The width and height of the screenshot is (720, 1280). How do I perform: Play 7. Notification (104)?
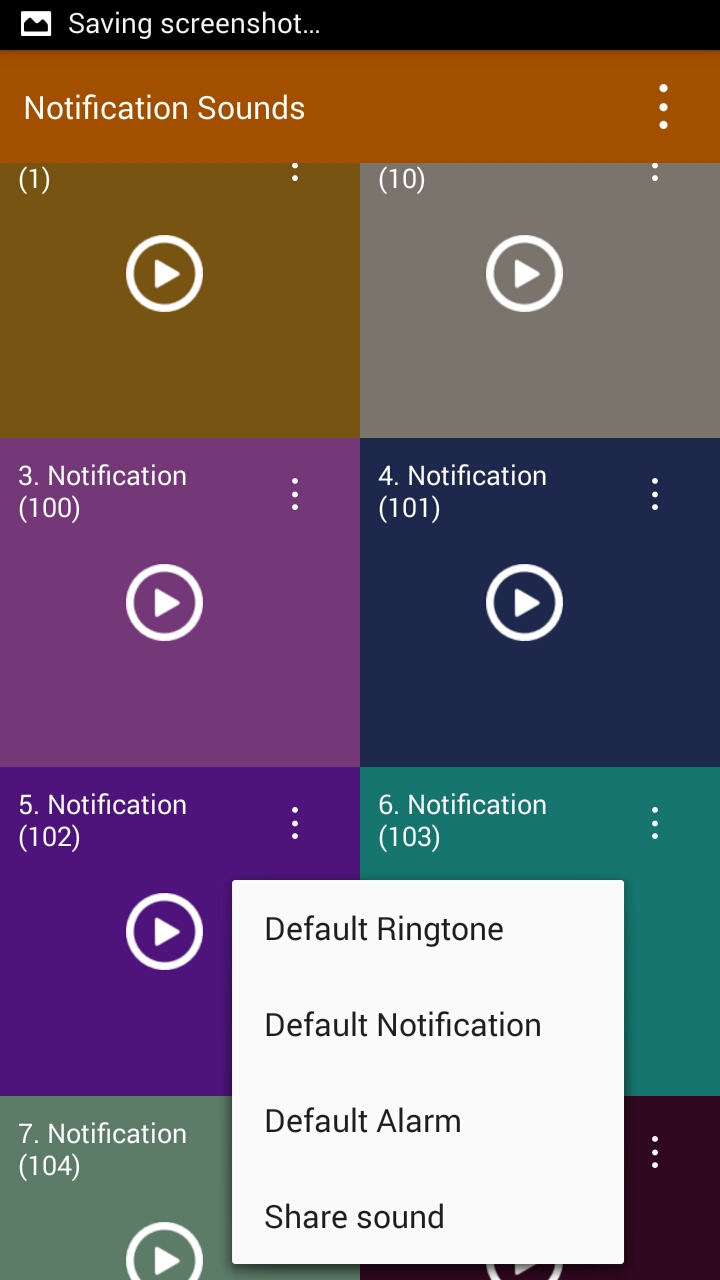165,1255
